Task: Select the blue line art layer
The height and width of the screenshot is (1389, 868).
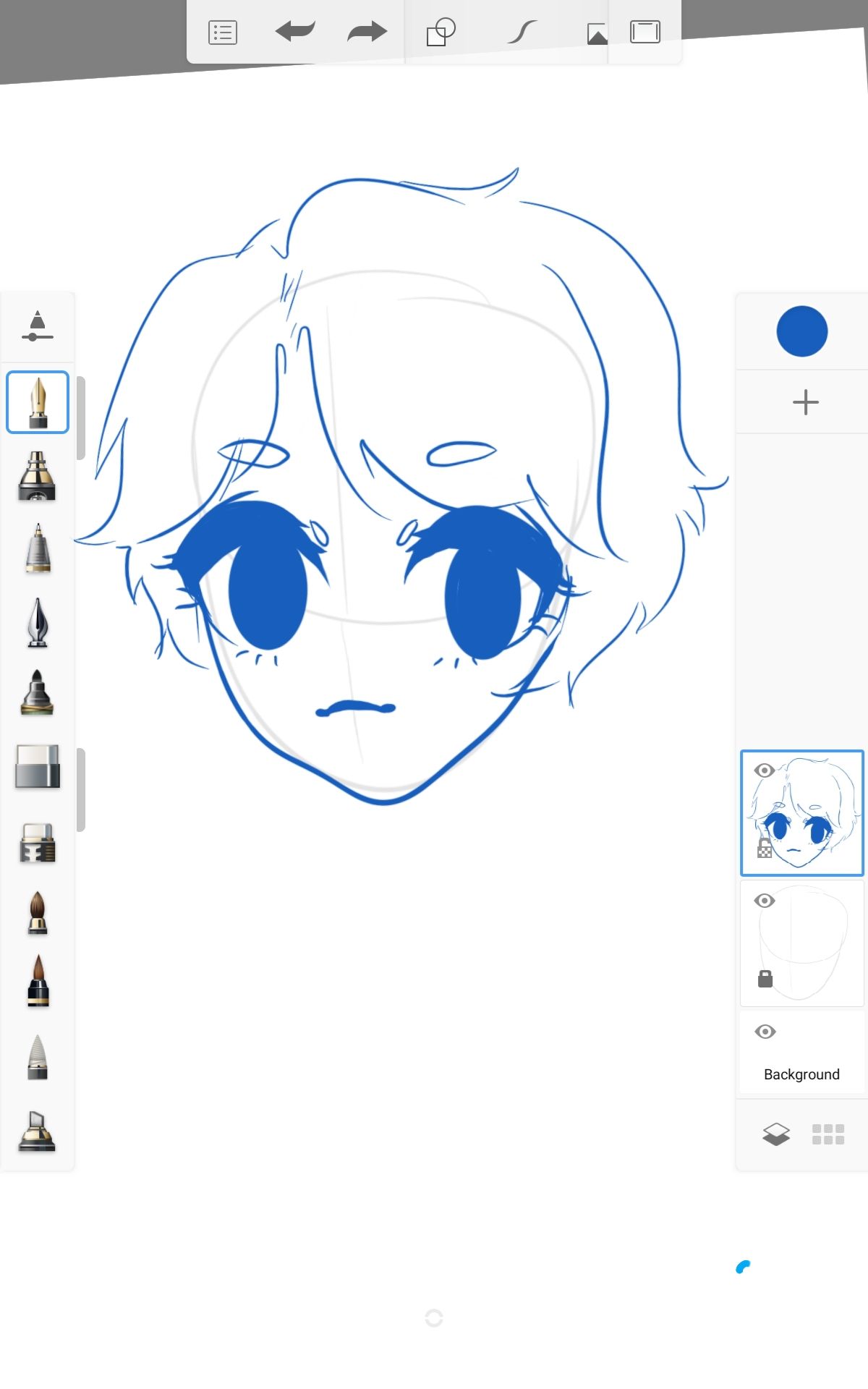Action: (801, 813)
